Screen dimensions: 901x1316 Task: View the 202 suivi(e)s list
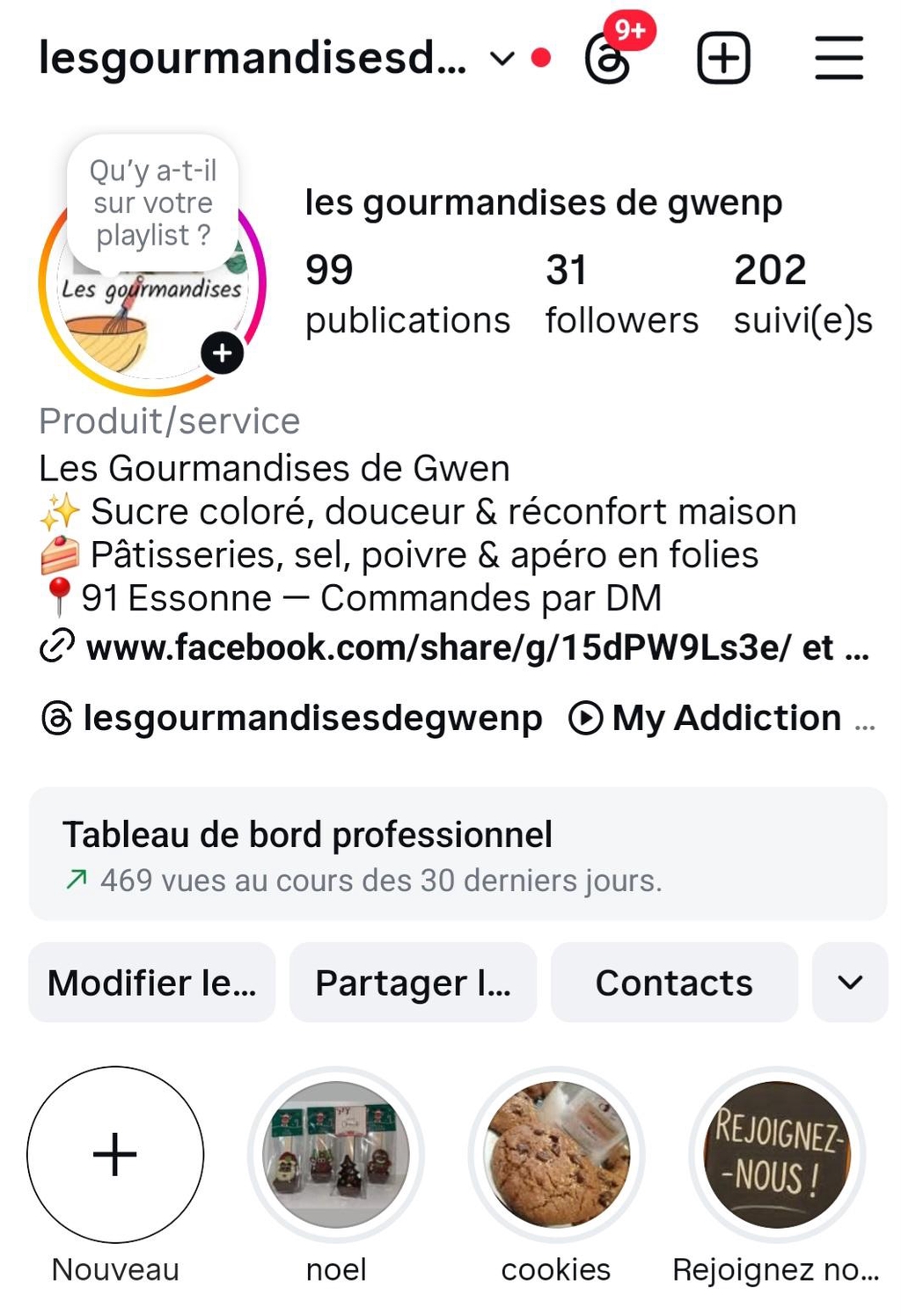802,294
